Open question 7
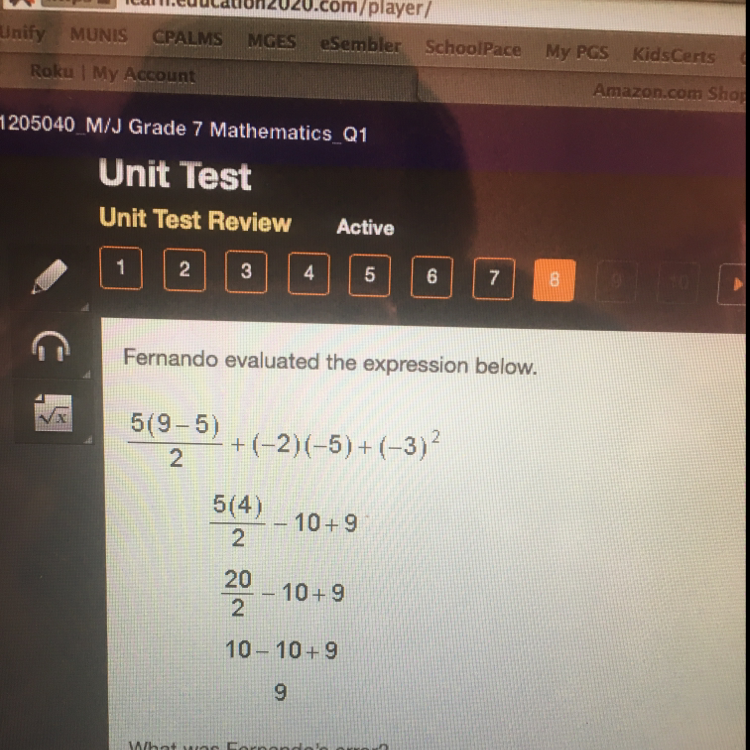The width and height of the screenshot is (750, 750). [x=494, y=278]
